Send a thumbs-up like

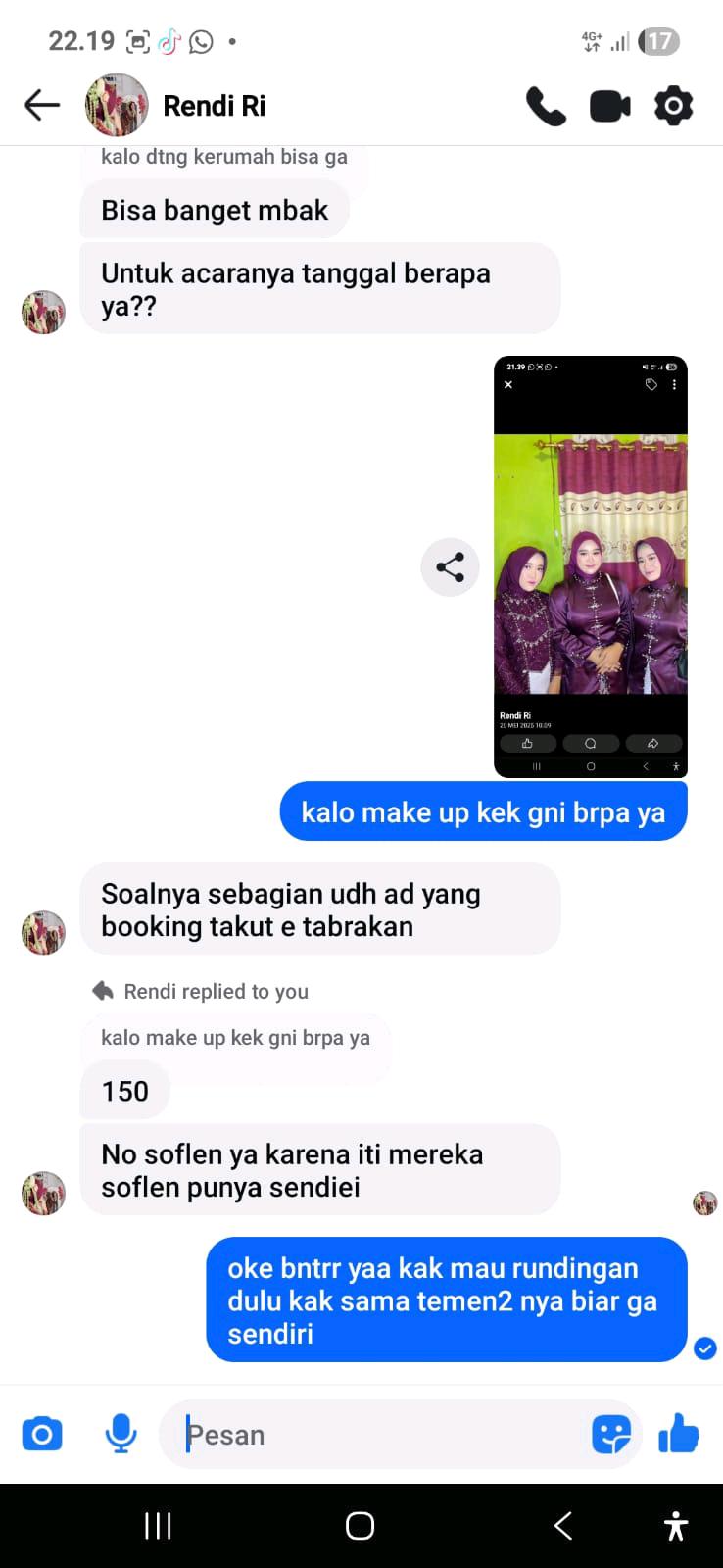[678, 1435]
